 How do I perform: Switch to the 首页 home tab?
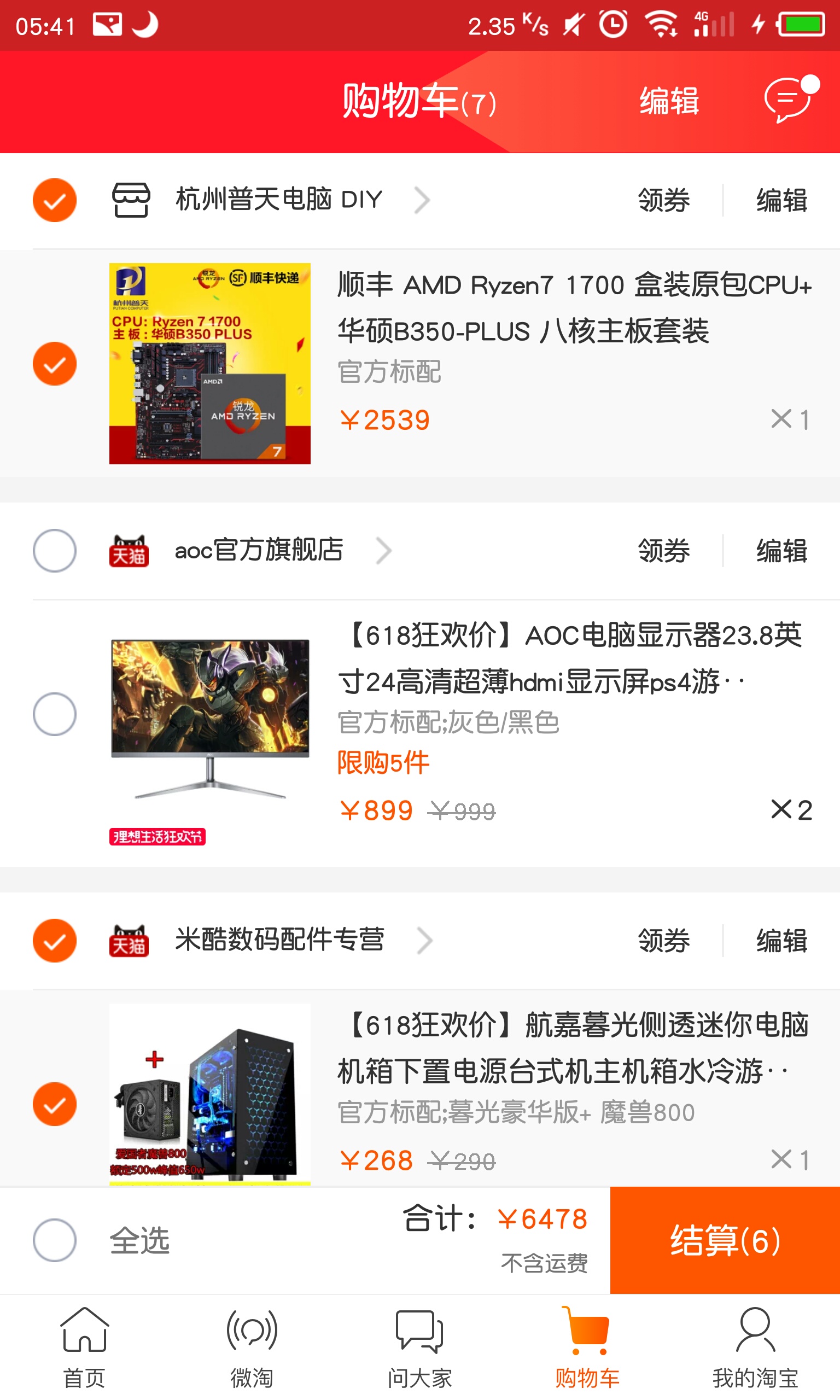84,1348
